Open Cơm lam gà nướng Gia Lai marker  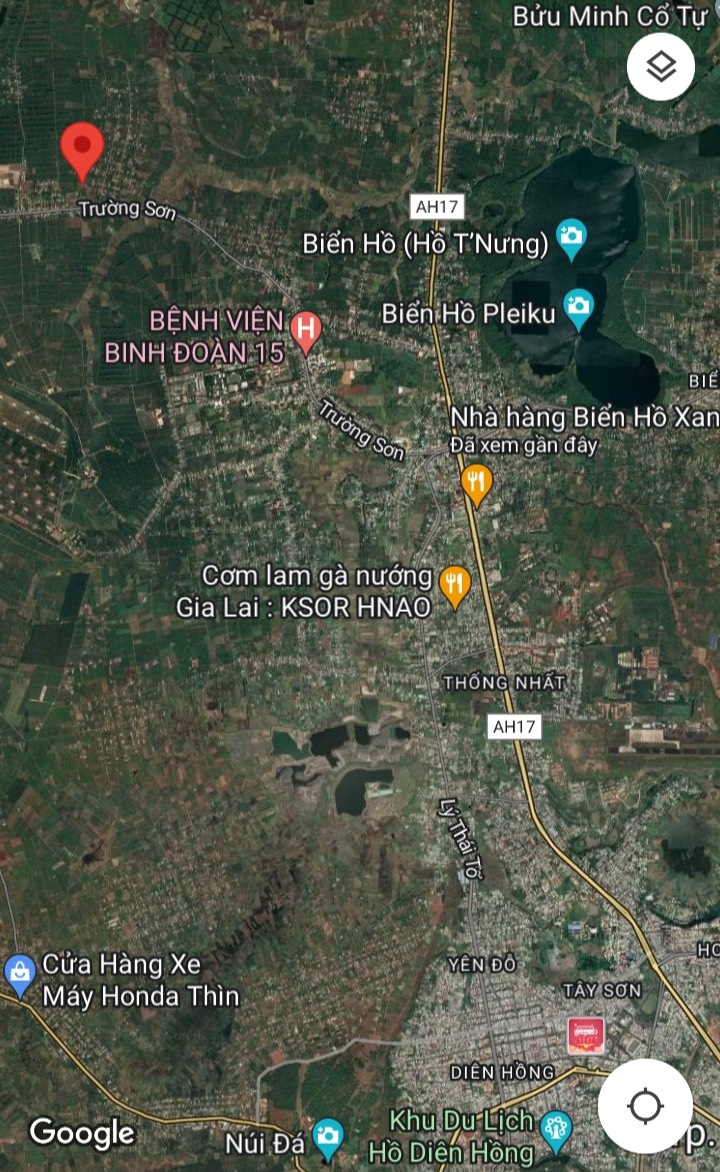[x=455, y=586]
